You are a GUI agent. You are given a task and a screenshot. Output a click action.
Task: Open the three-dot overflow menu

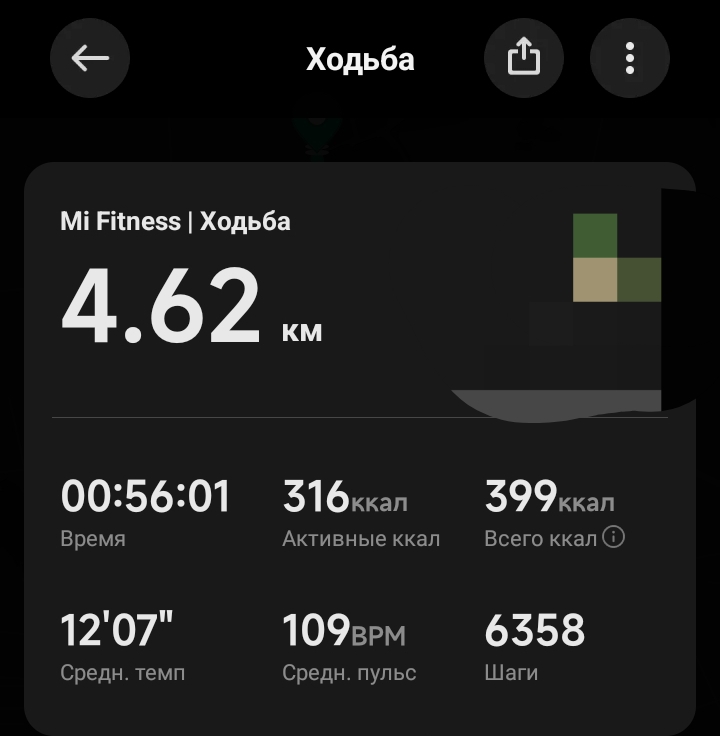click(x=629, y=58)
